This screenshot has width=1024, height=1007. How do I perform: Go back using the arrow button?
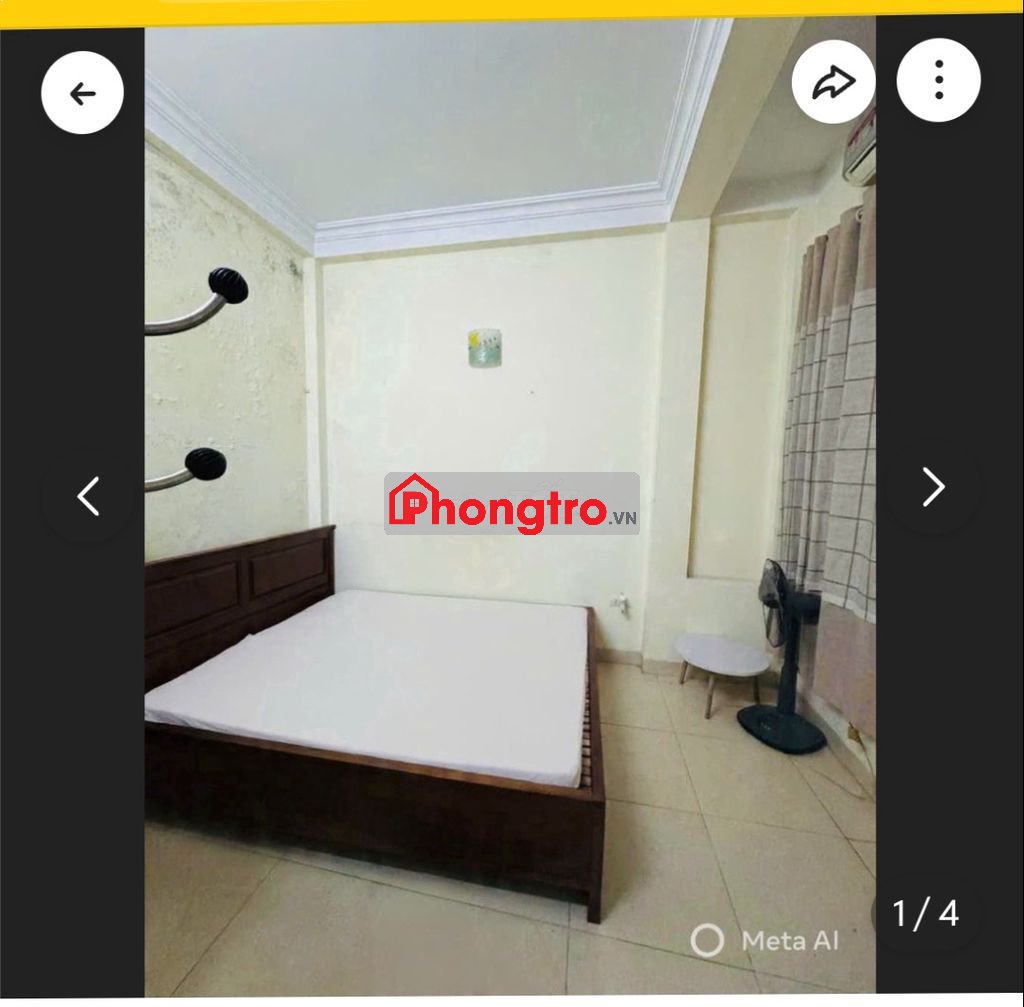pos(82,94)
